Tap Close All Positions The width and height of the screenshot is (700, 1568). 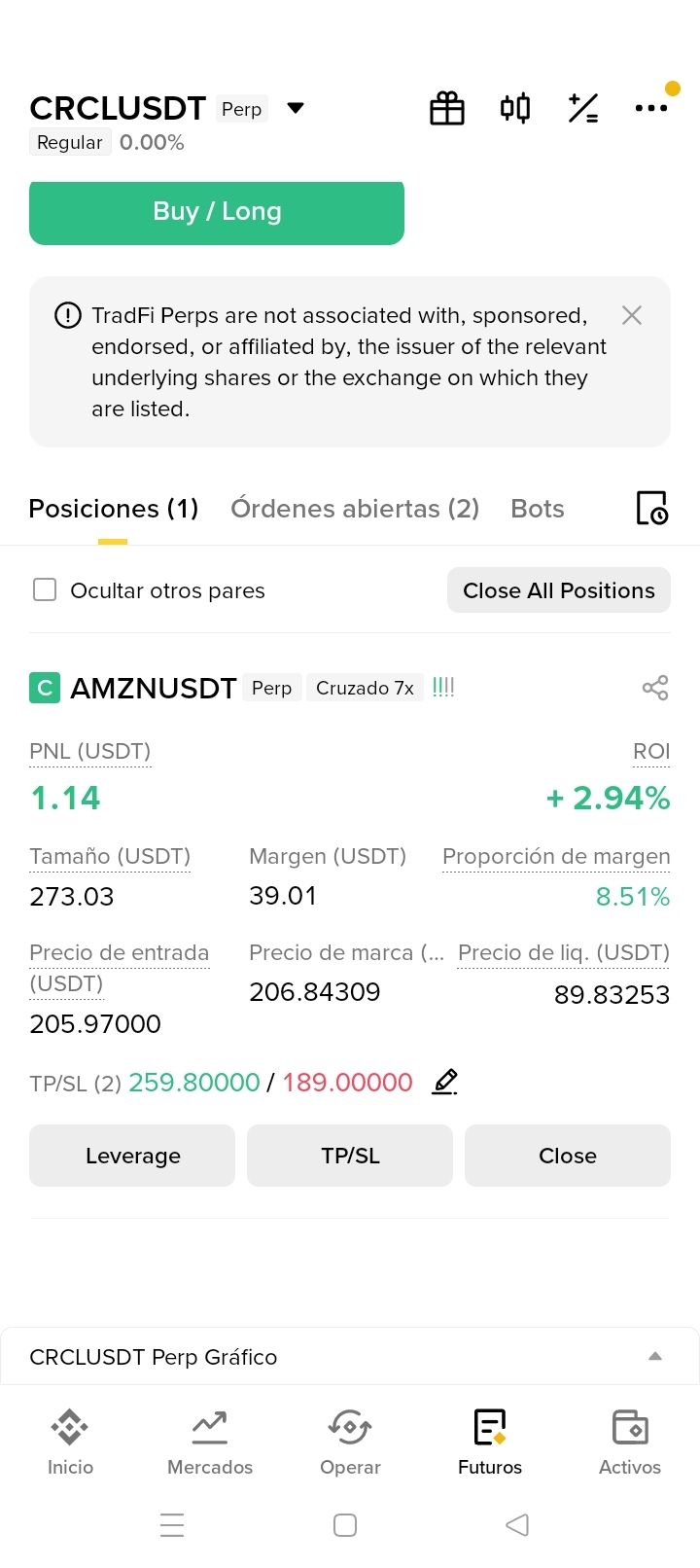(x=559, y=590)
